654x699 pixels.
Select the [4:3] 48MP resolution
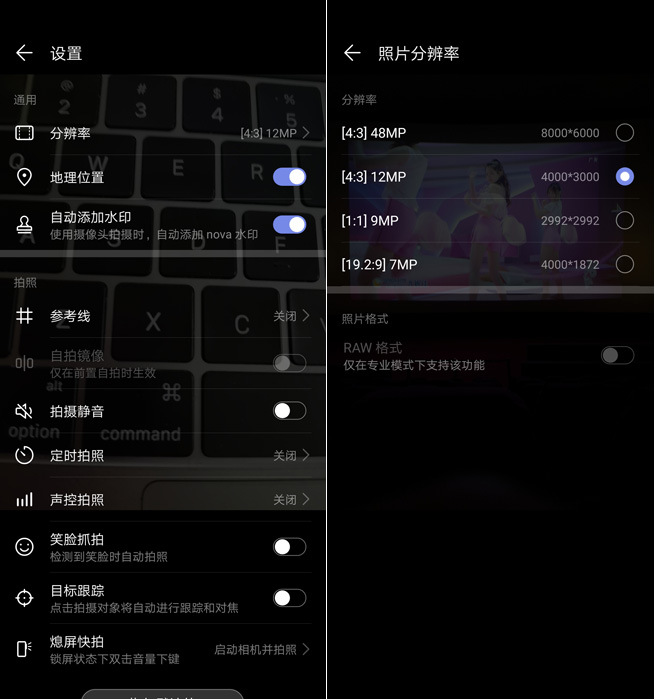tap(624, 133)
